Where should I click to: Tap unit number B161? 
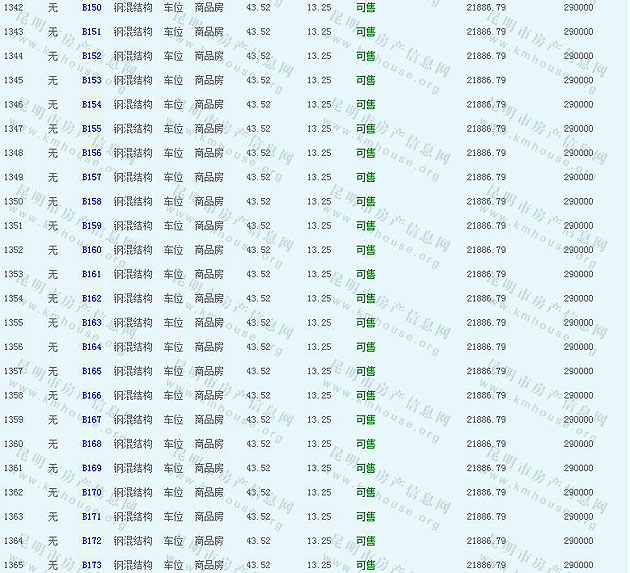[x=91, y=274]
